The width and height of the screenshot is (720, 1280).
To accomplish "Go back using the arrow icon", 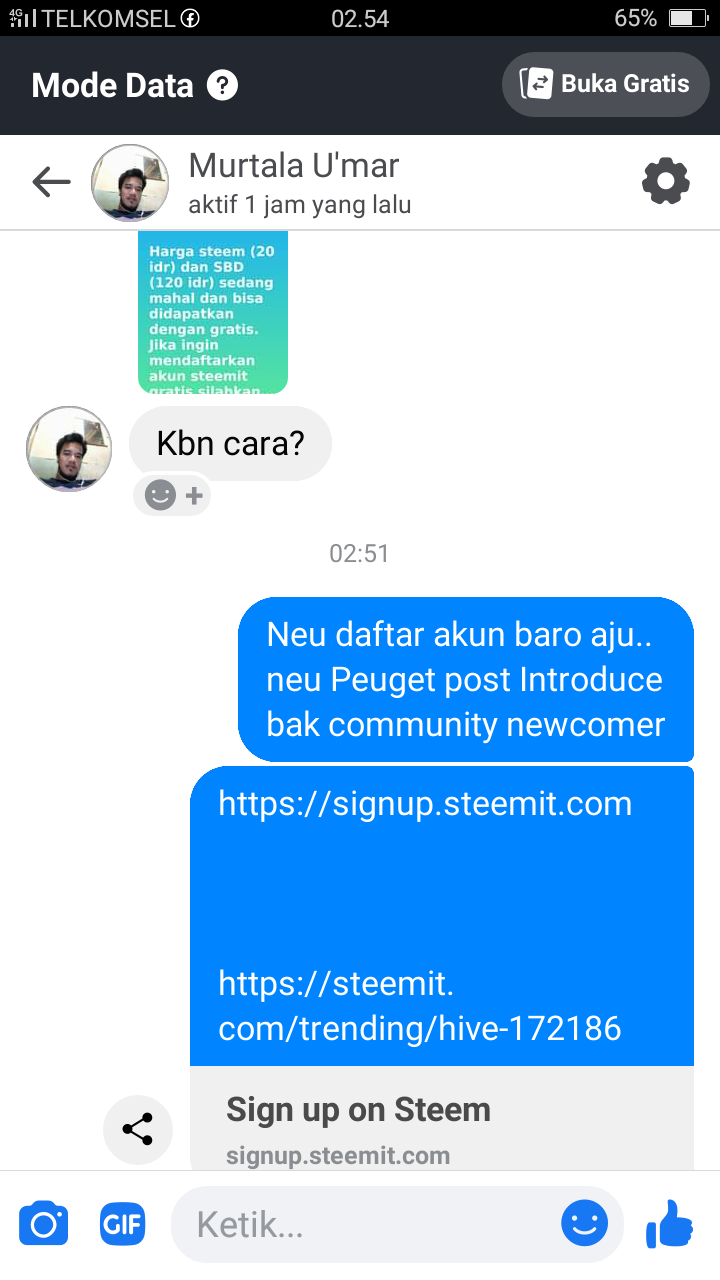I will pyautogui.click(x=51, y=182).
